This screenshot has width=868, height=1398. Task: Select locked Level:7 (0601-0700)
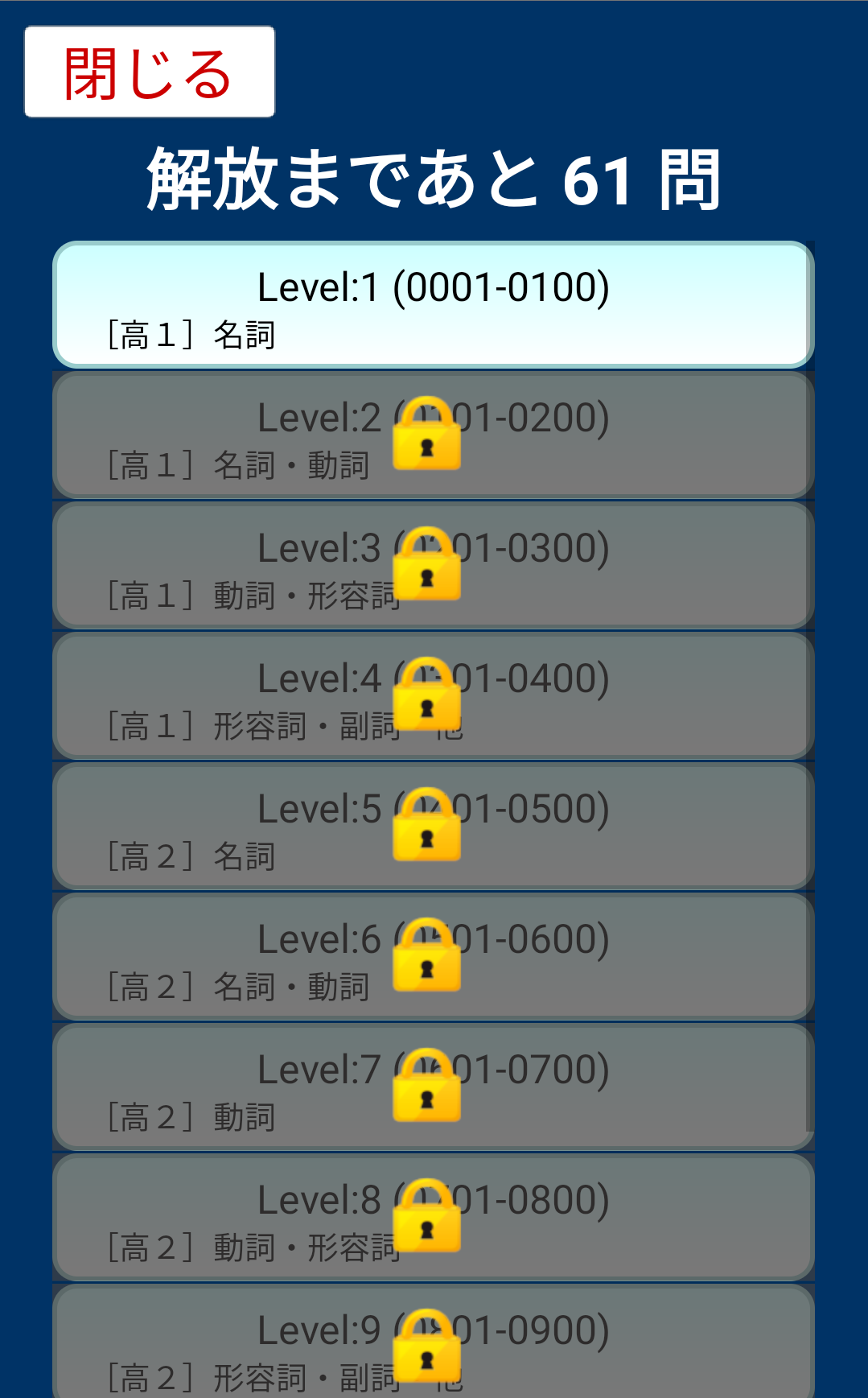pyautogui.click(x=434, y=1087)
